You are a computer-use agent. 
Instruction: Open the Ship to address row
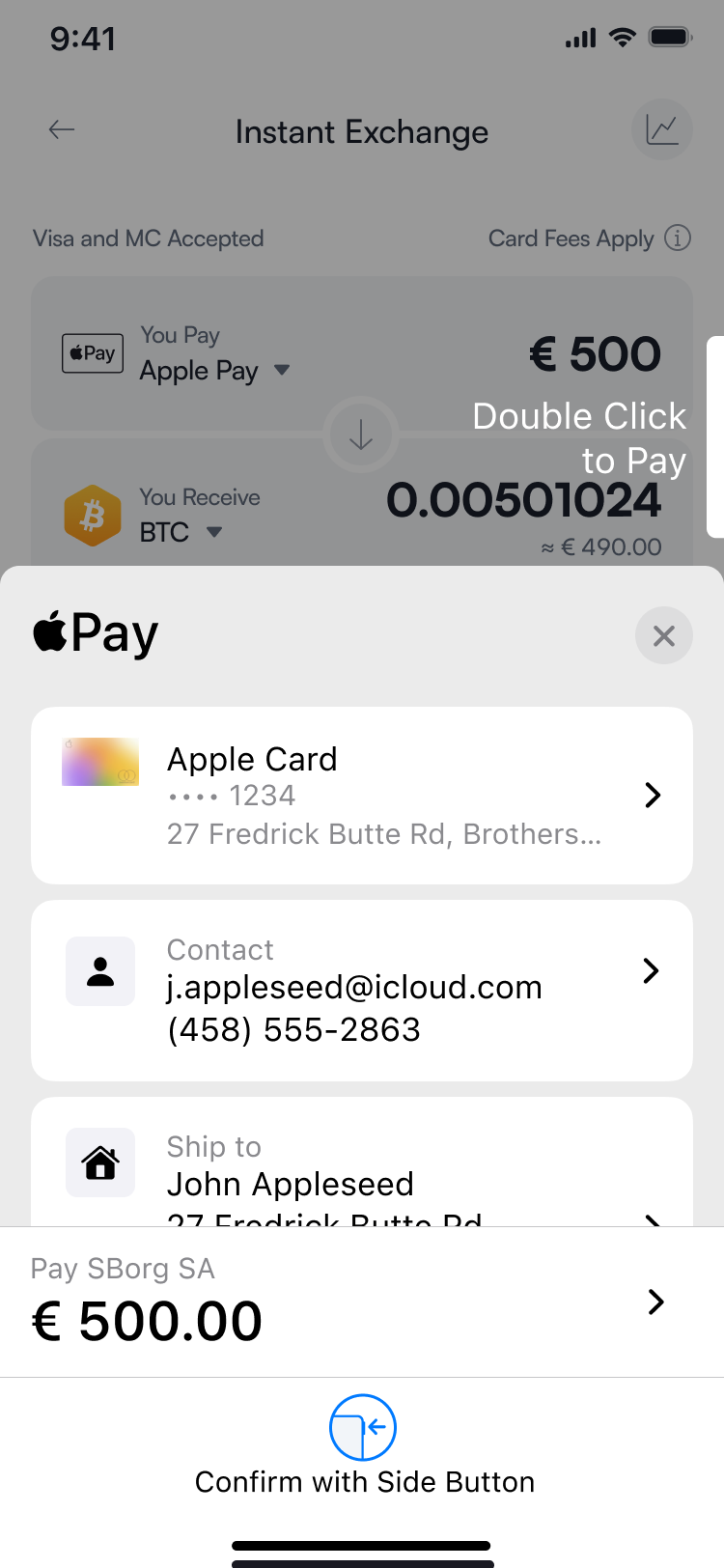(x=362, y=1168)
